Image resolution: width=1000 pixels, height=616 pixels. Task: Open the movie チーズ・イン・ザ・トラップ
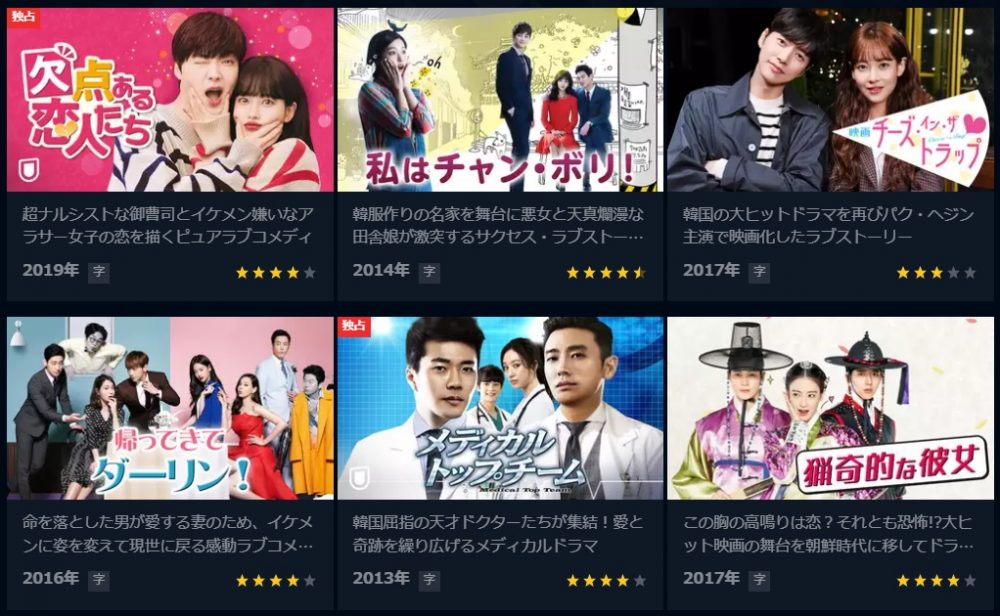(x=830, y=100)
